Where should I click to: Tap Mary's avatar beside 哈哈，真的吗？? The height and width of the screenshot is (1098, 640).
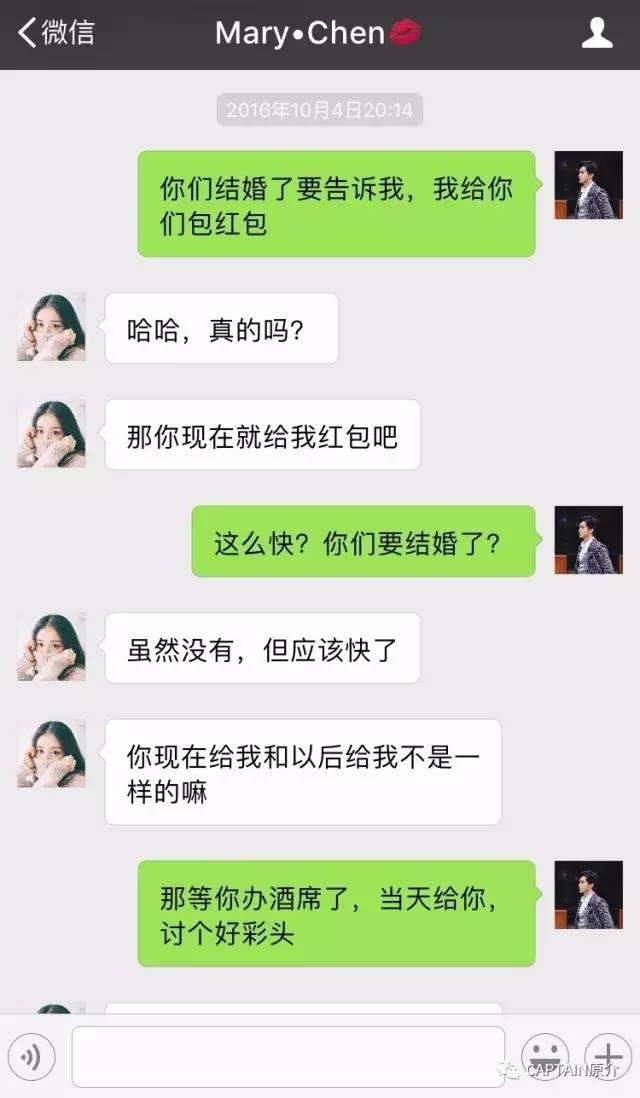51,327
